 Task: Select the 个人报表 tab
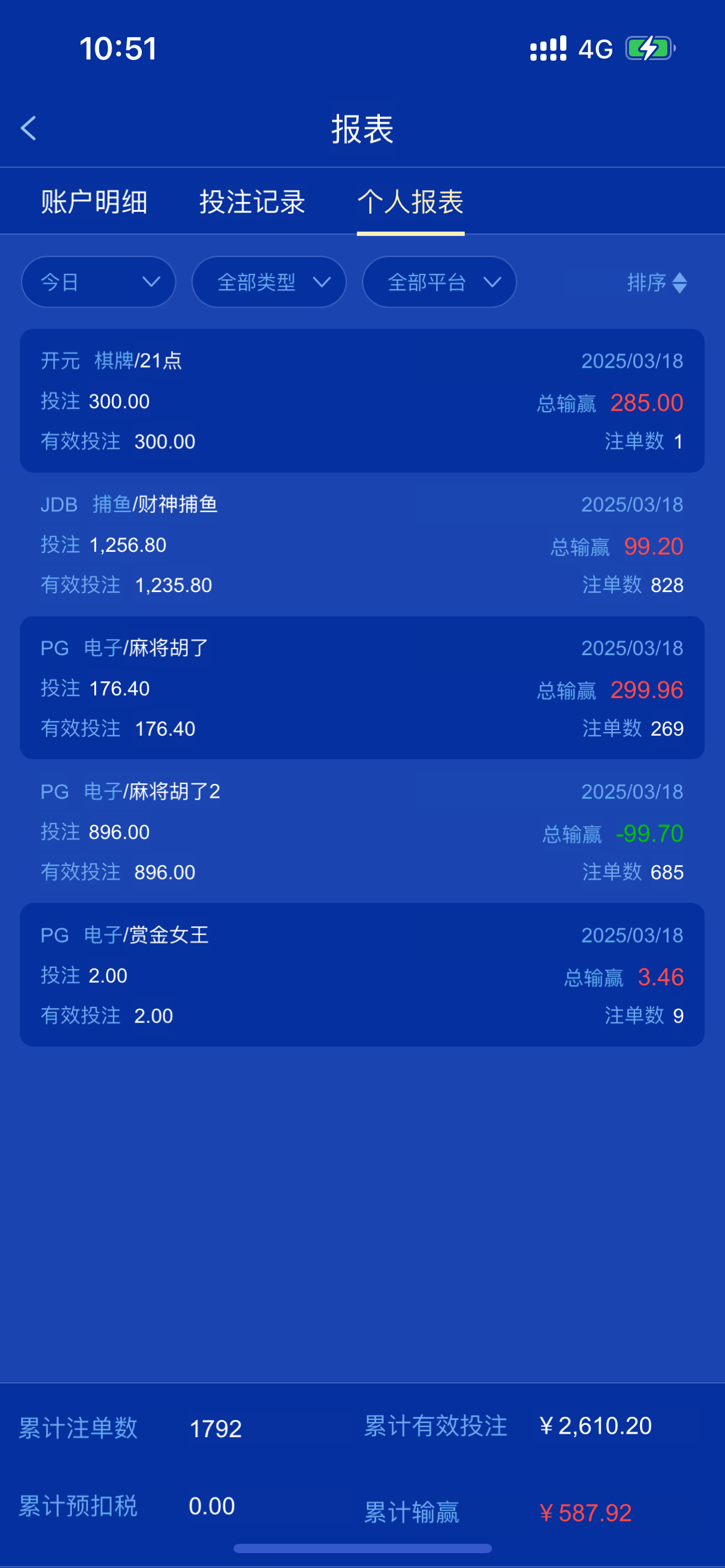[411, 202]
